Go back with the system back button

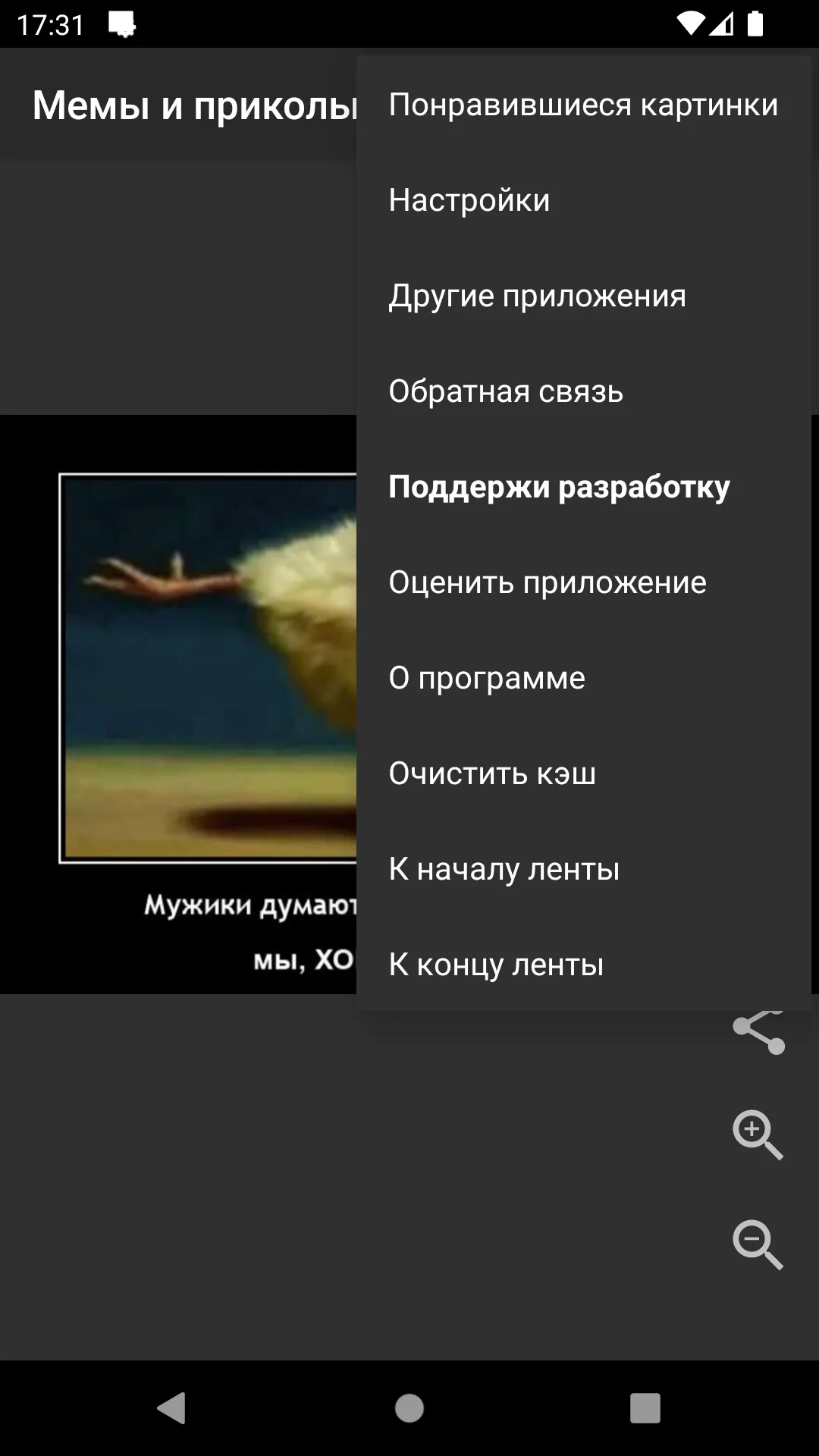(172, 1408)
